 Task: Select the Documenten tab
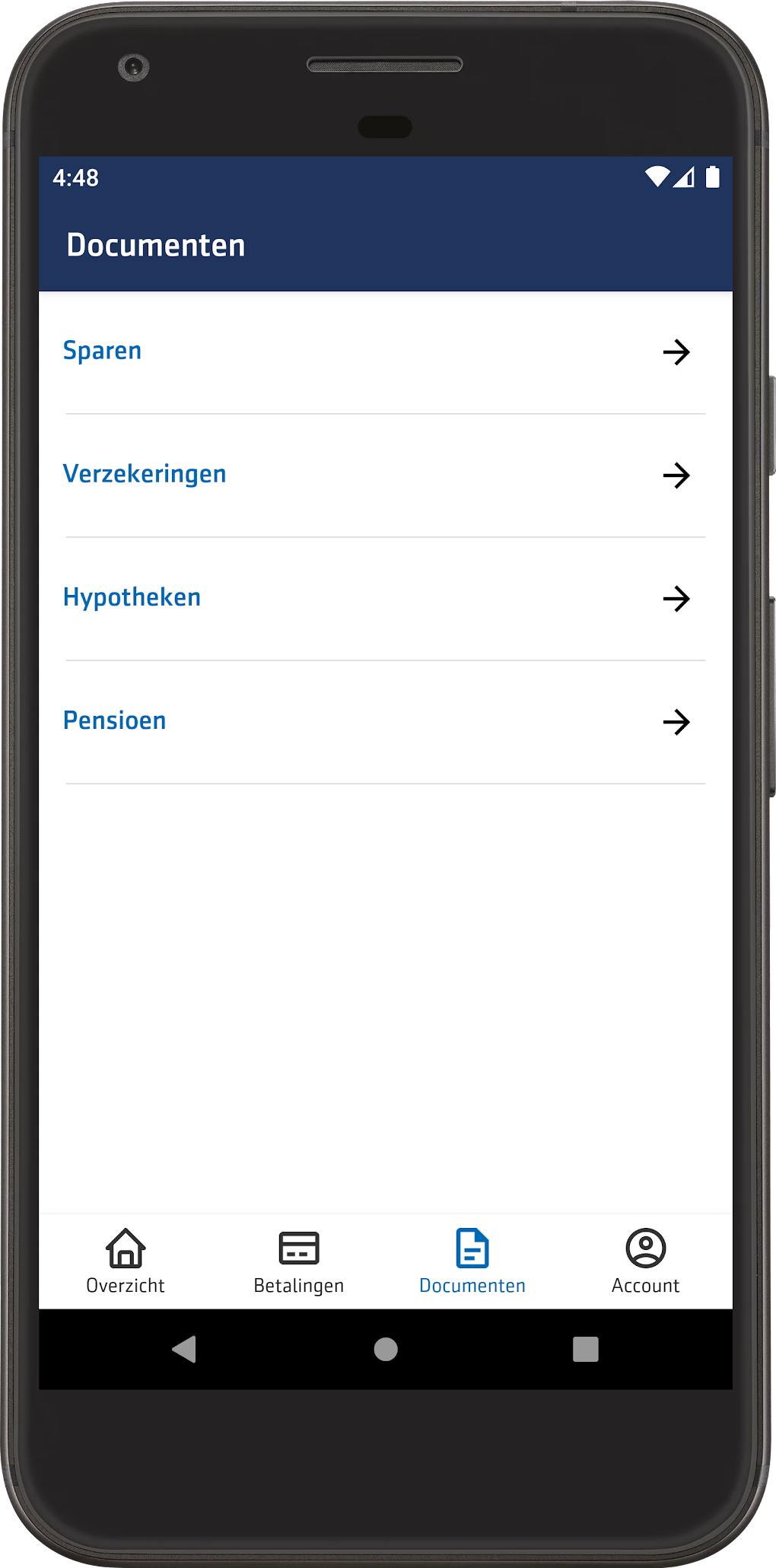[472, 1261]
